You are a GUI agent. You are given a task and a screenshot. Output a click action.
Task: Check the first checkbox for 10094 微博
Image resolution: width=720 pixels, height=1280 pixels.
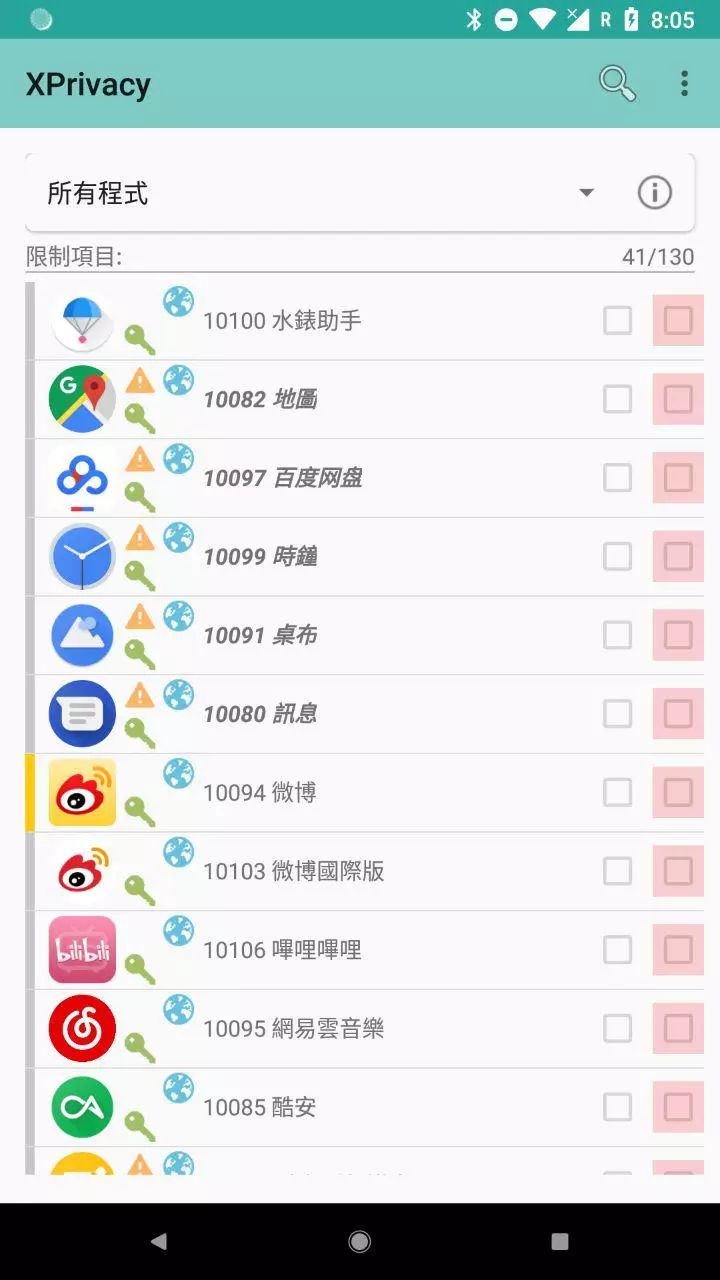click(x=617, y=793)
